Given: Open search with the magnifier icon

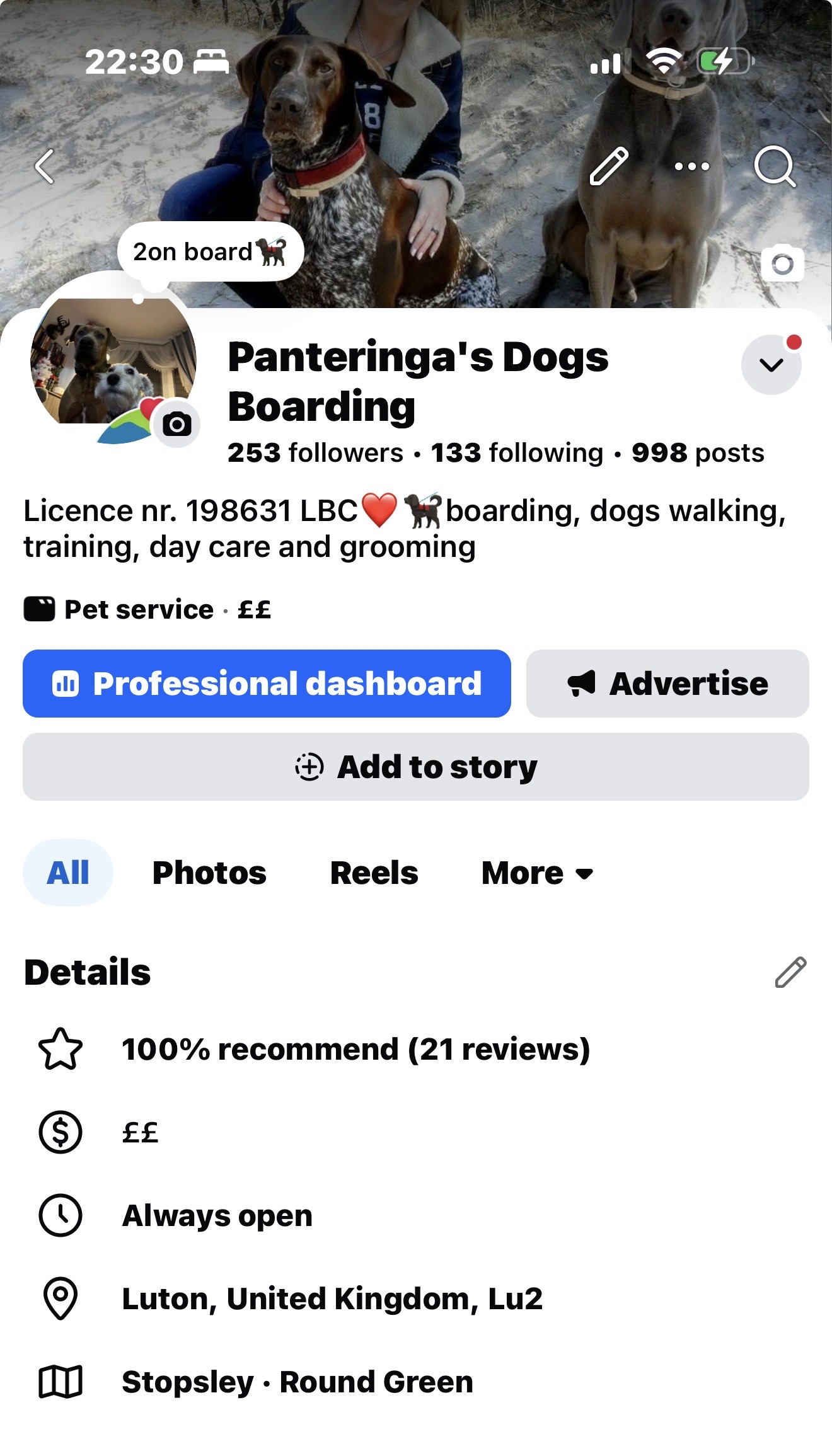Looking at the screenshot, I should tap(774, 167).
